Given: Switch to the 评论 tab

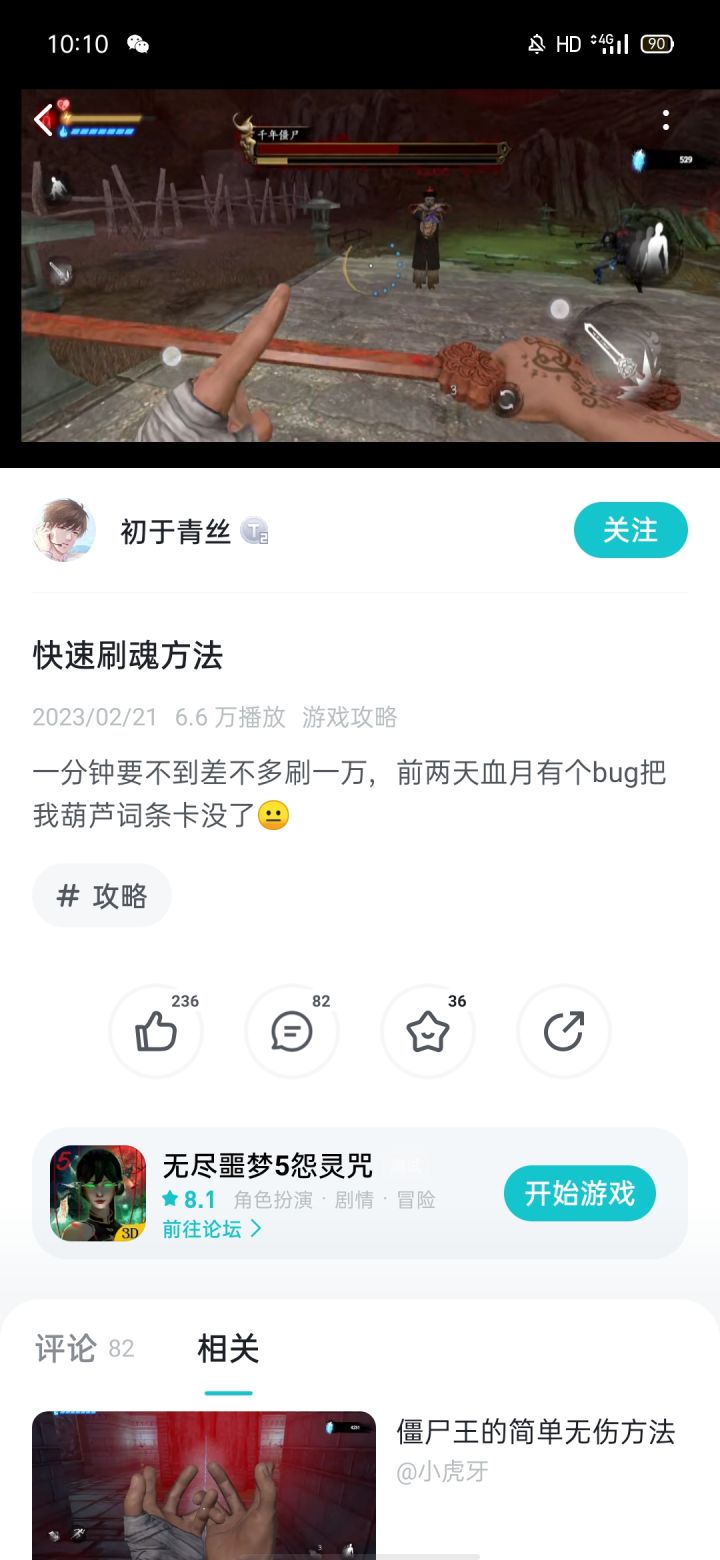Looking at the screenshot, I should pos(66,1349).
